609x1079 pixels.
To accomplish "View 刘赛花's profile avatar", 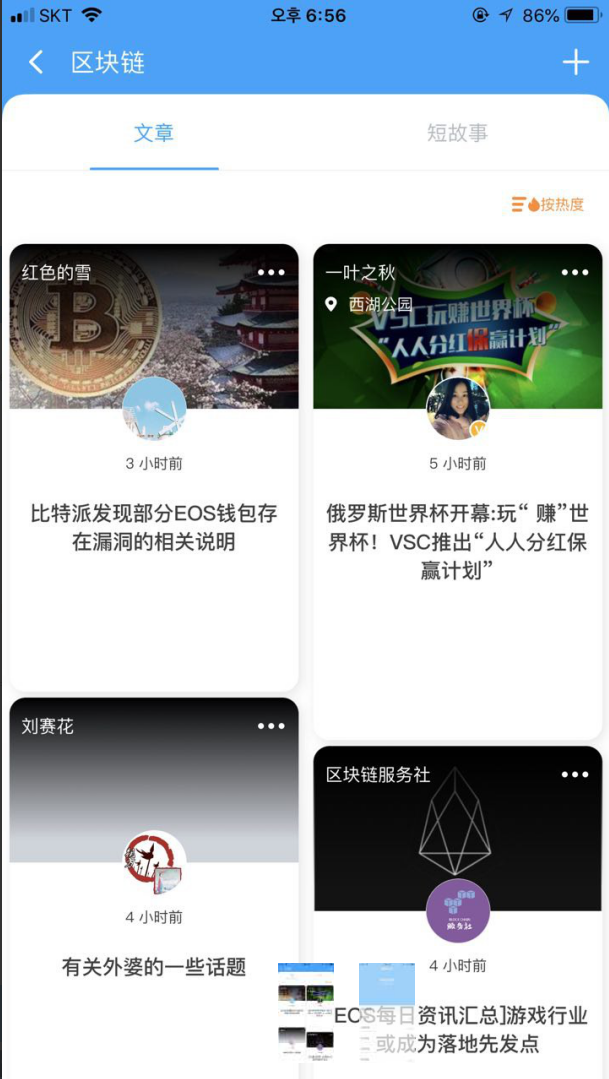I will pyautogui.click(x=154, y=862).
